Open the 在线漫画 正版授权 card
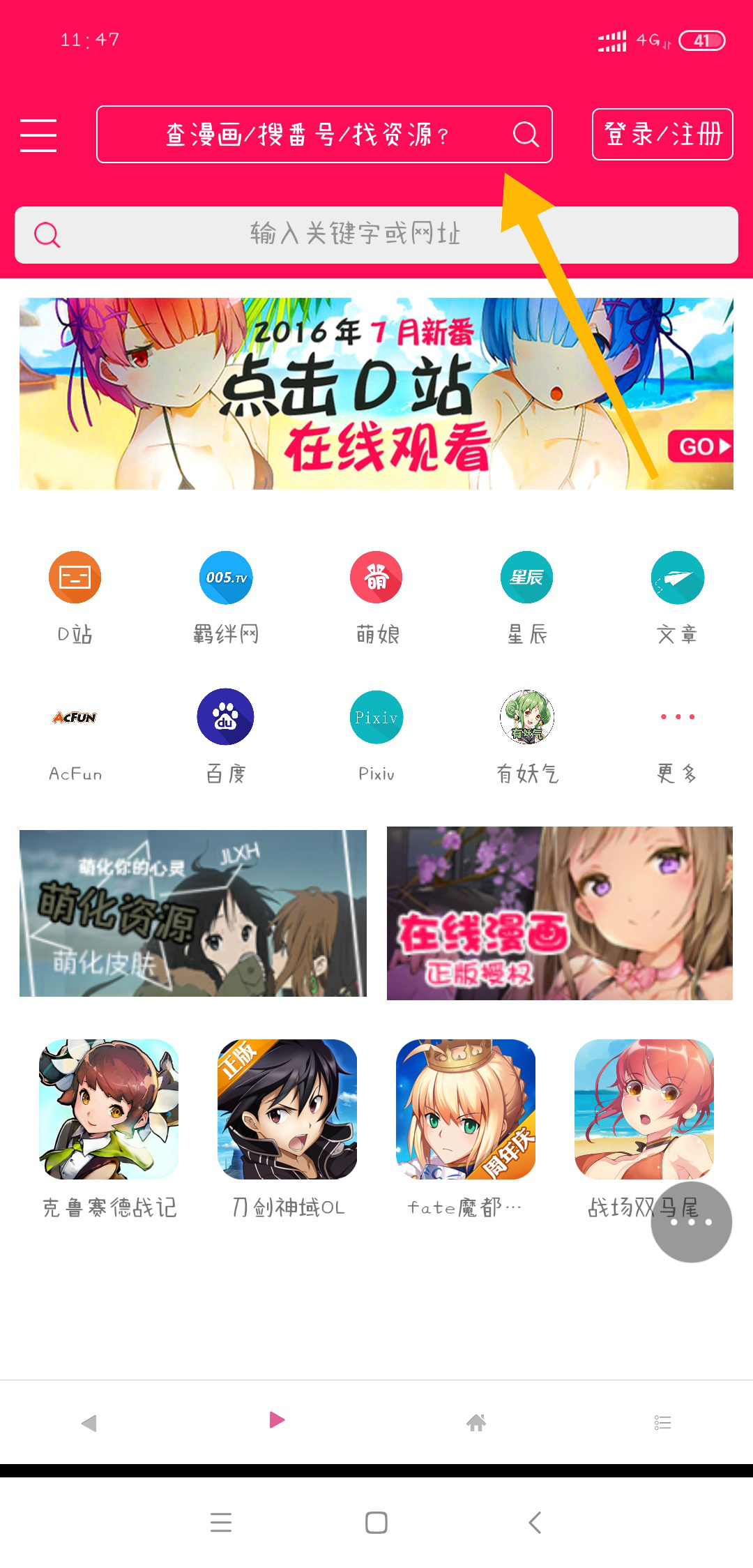Screen dimensions: 753x1568 [x=559, y=913]
